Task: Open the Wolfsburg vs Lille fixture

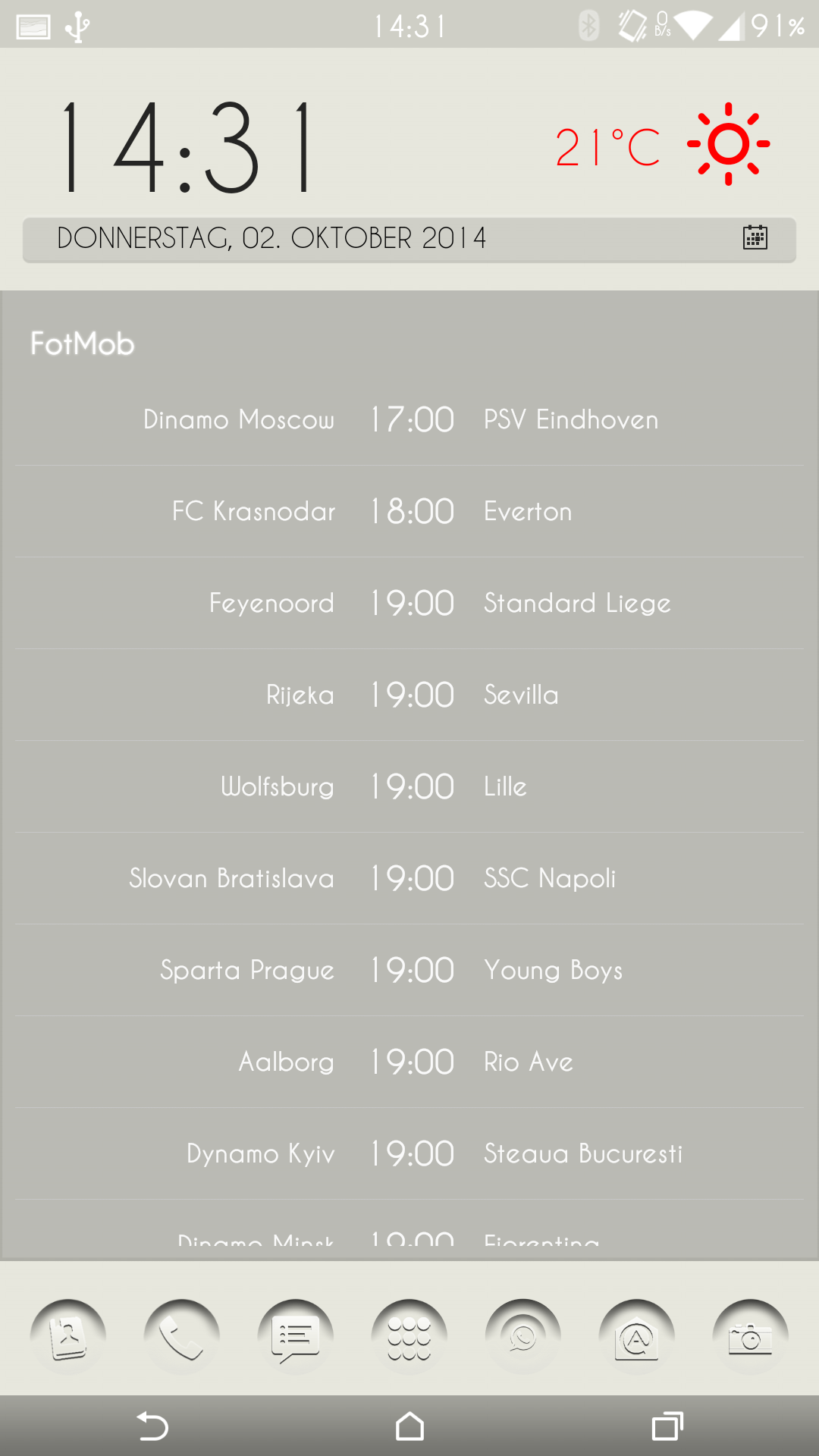Action: point(409,786)
